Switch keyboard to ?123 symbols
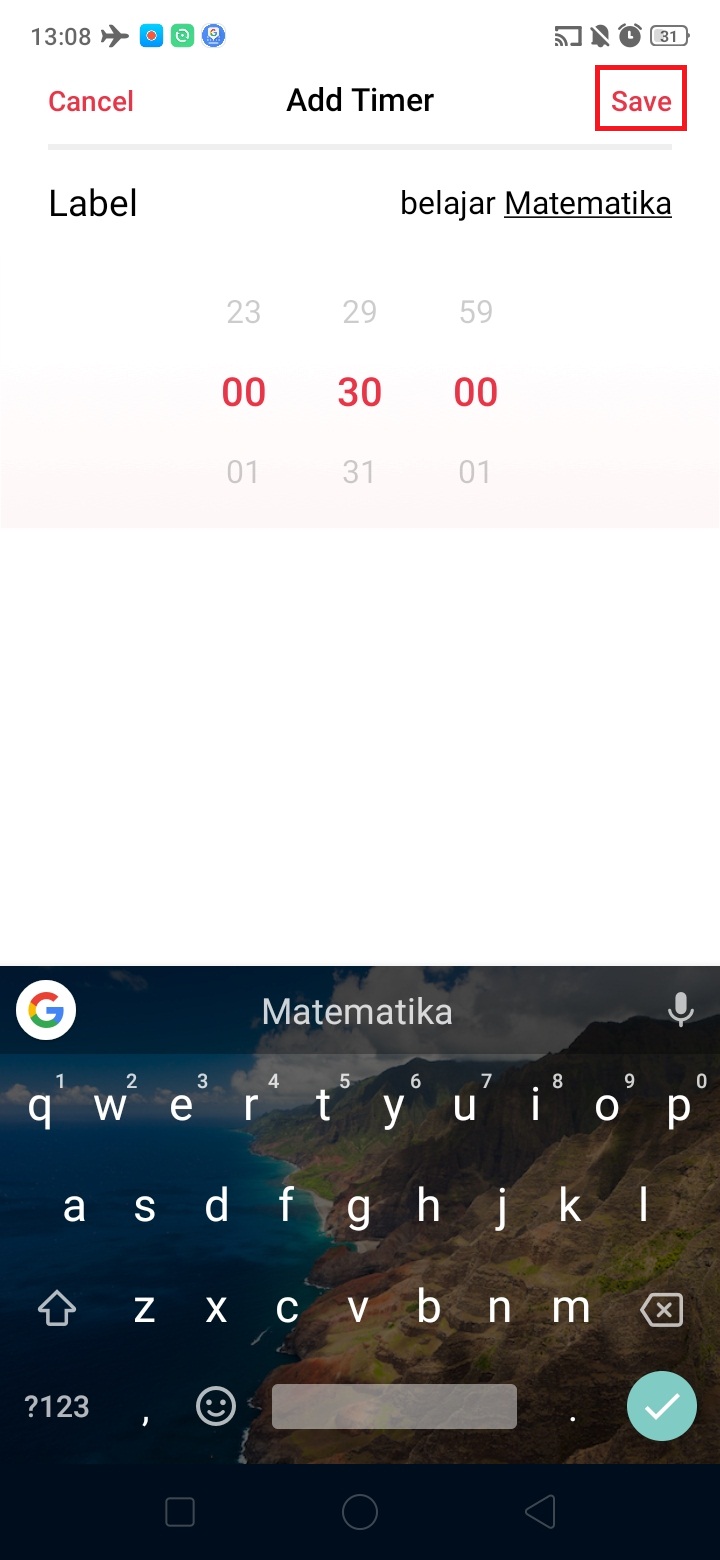Screen dimensions: 720x1560 click(57, 1407)
